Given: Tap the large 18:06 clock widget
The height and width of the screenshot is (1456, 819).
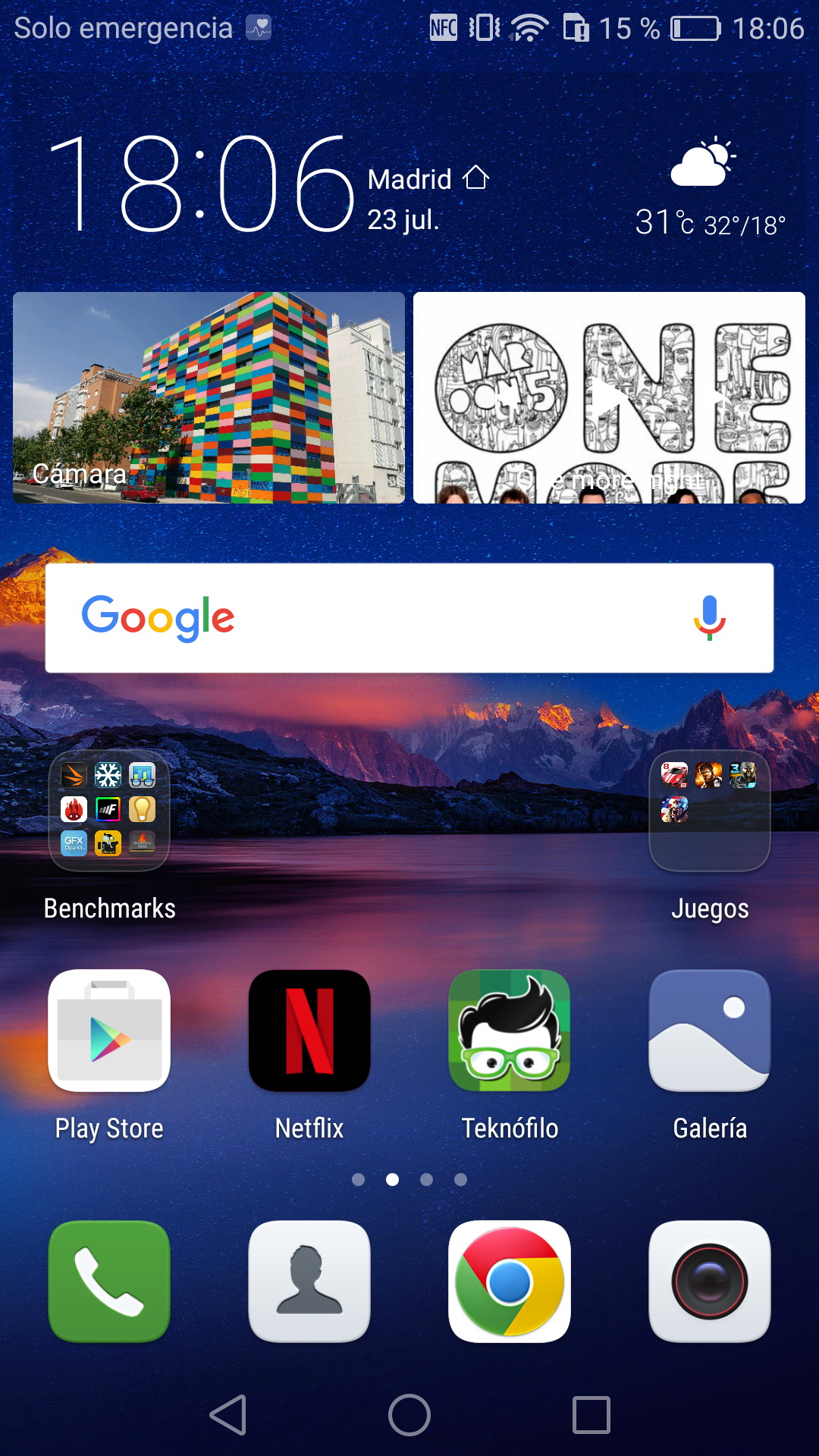Looking at the screenshot, I should tap(201, 184).
